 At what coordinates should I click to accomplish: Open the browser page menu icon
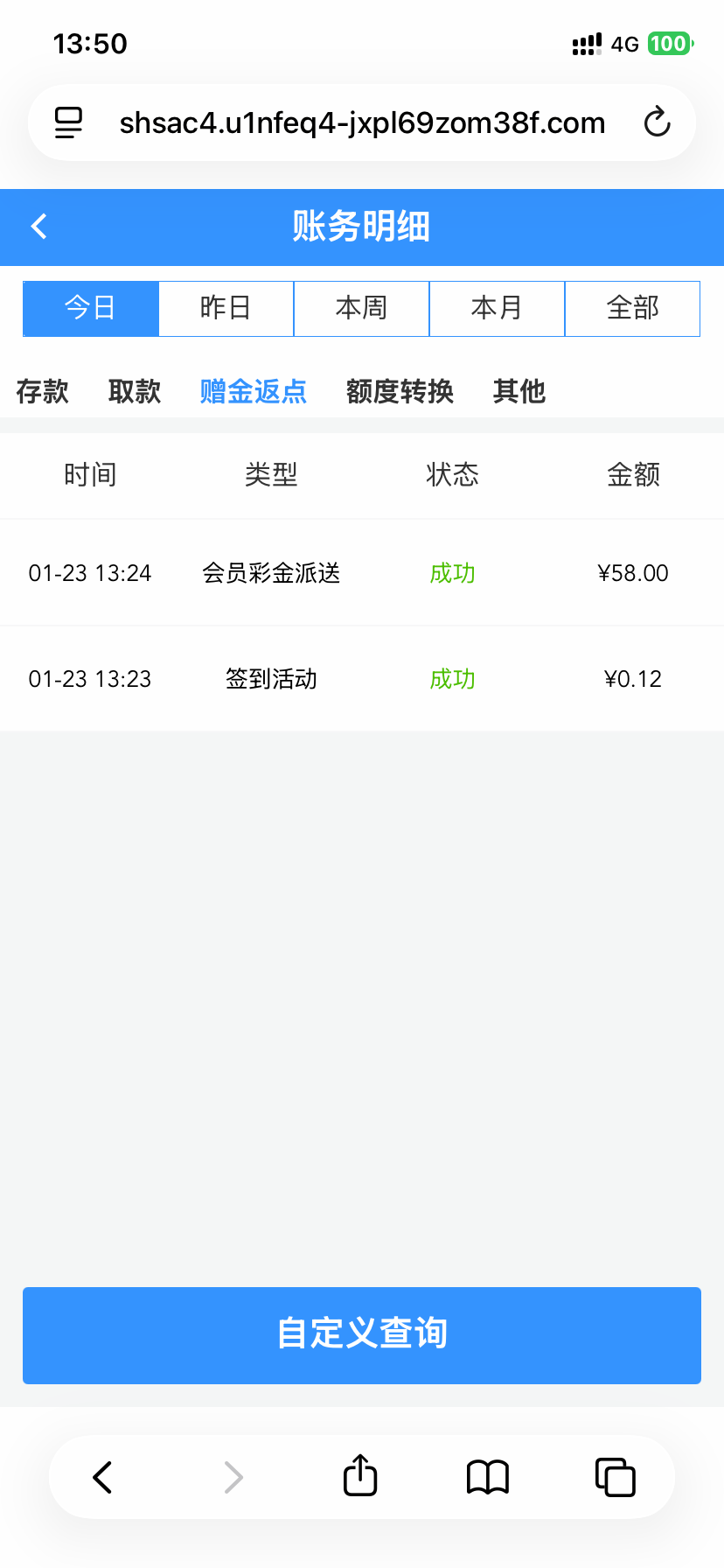pyautogui.click(x=69, y=122)
